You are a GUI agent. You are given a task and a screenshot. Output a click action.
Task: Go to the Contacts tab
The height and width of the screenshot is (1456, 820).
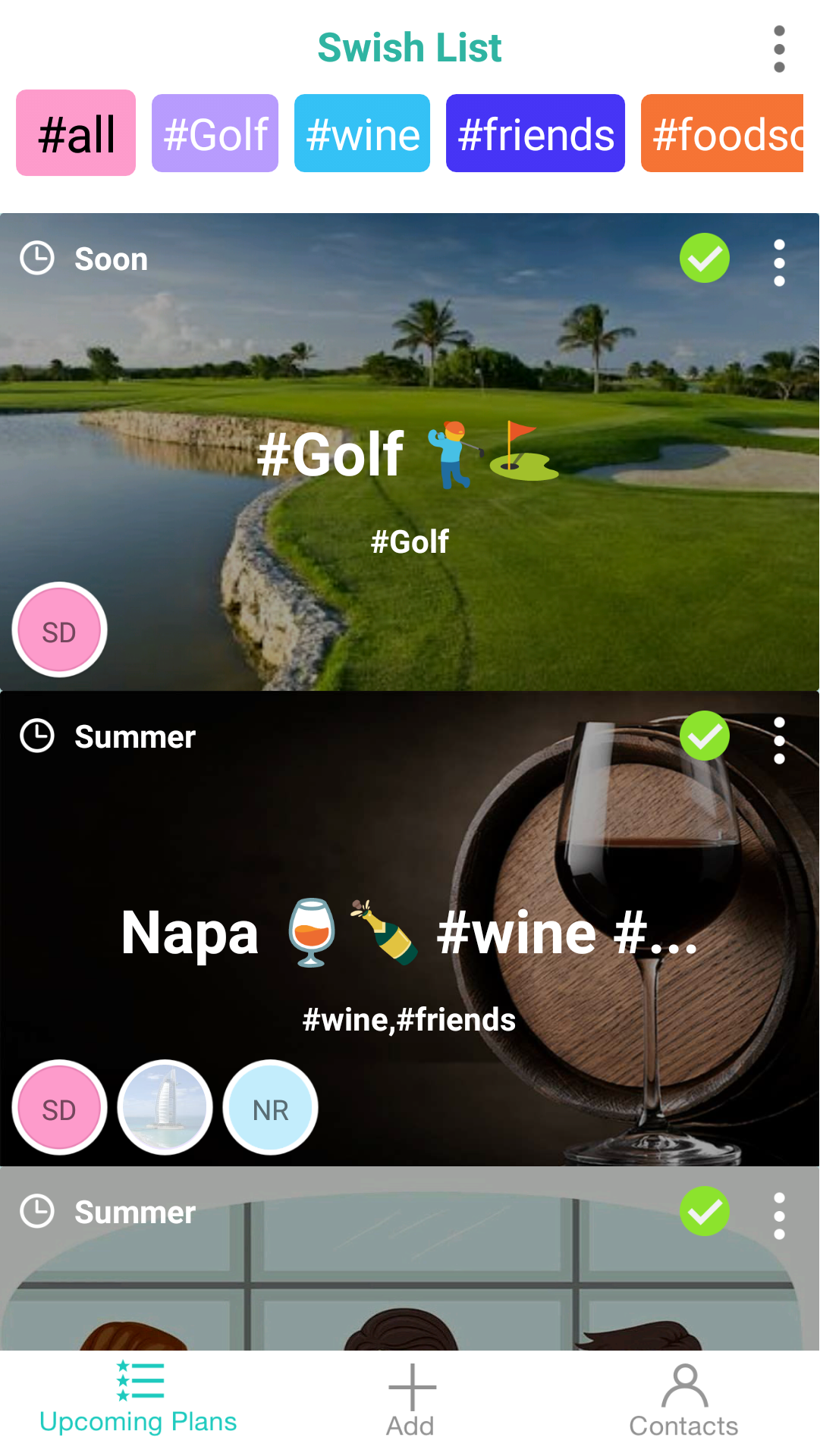tap(683, 1399)
